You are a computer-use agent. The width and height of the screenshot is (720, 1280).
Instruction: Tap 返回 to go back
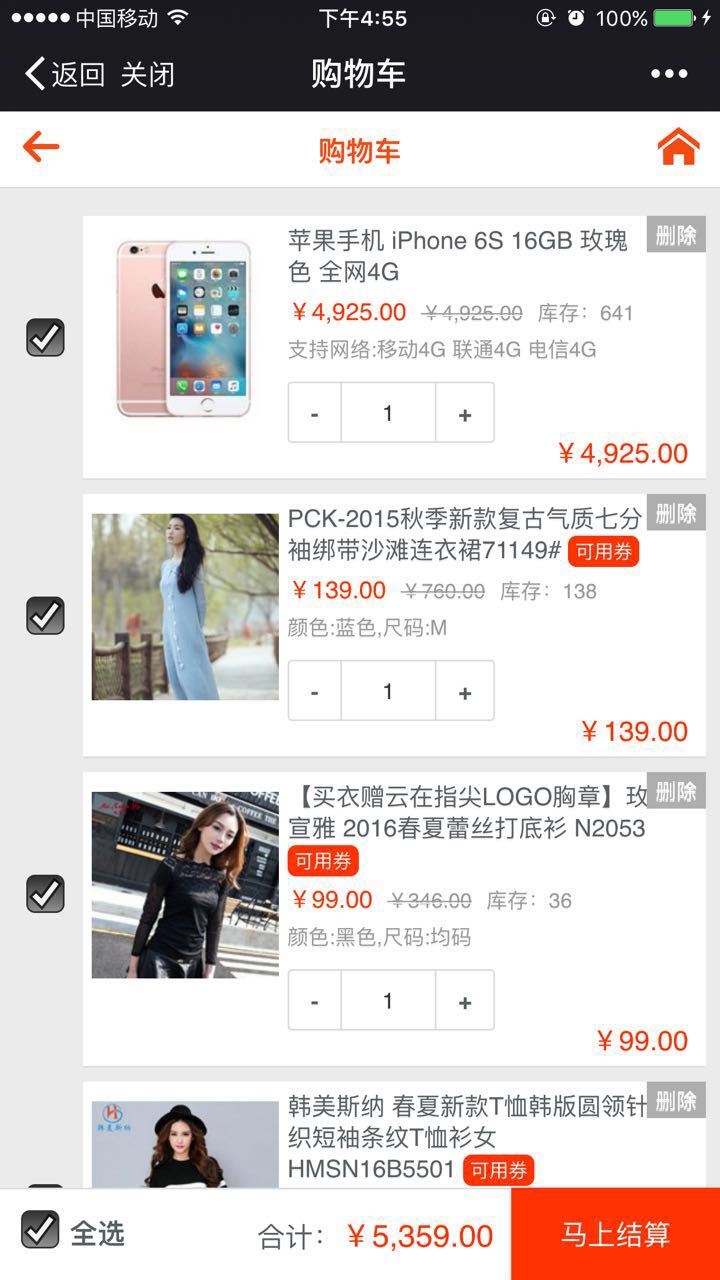tap(65, 74)
